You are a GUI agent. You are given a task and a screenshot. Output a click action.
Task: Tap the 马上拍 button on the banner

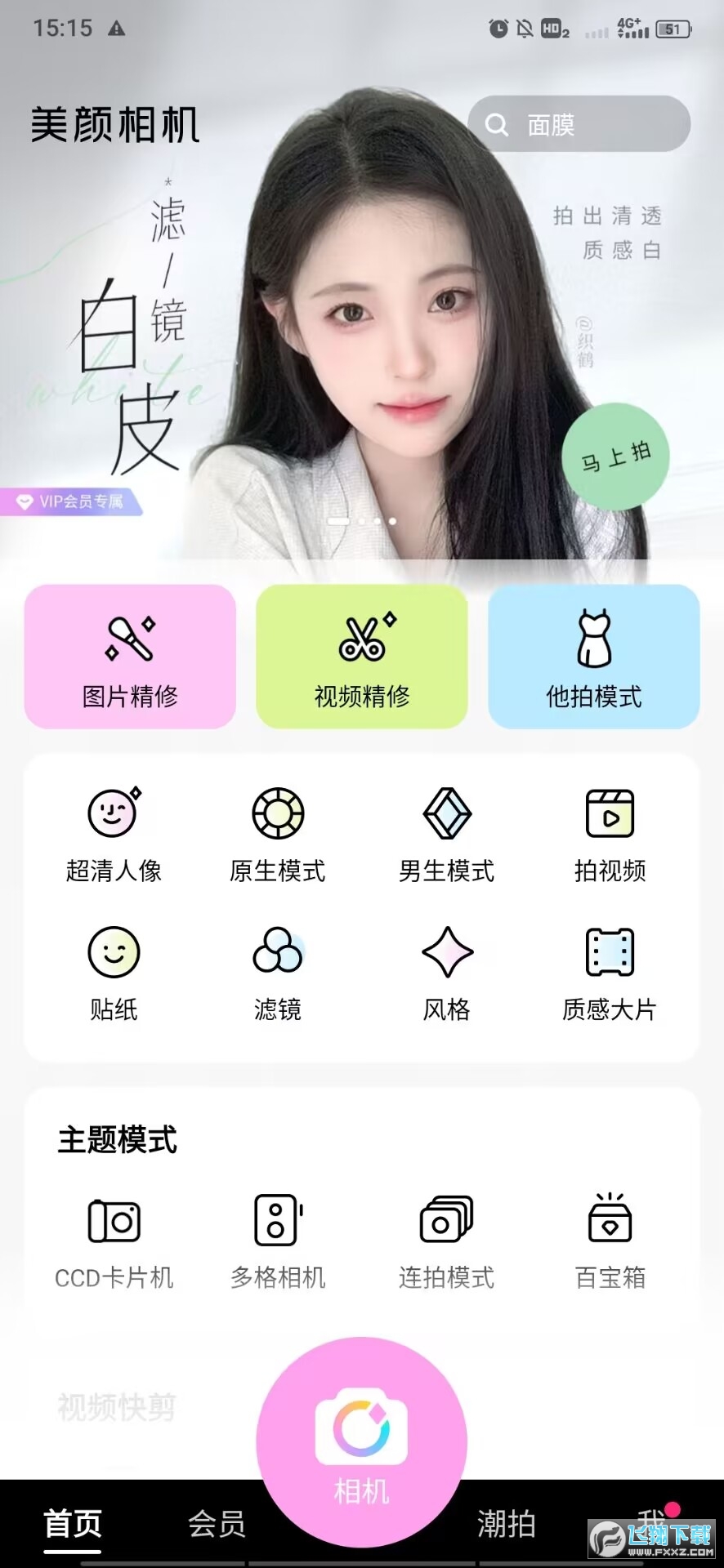point(615,457)
